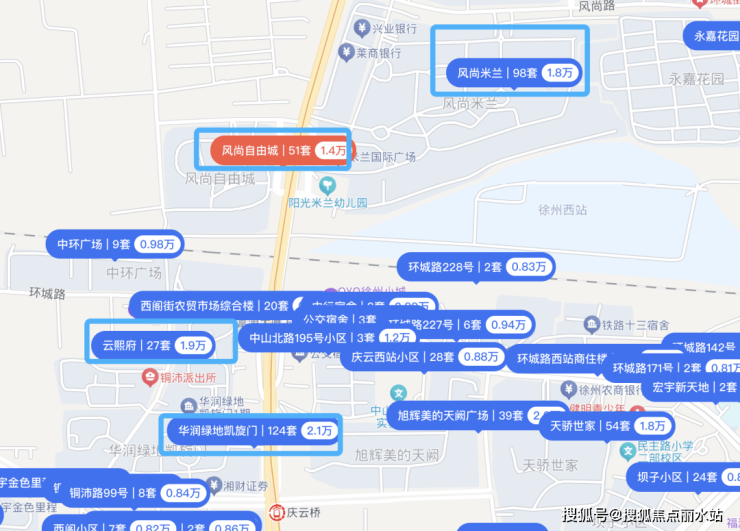Viewport: 740px width, 531px height.
Task: Tap the 中环广场 9套 price marker
Action: [113, 244]
